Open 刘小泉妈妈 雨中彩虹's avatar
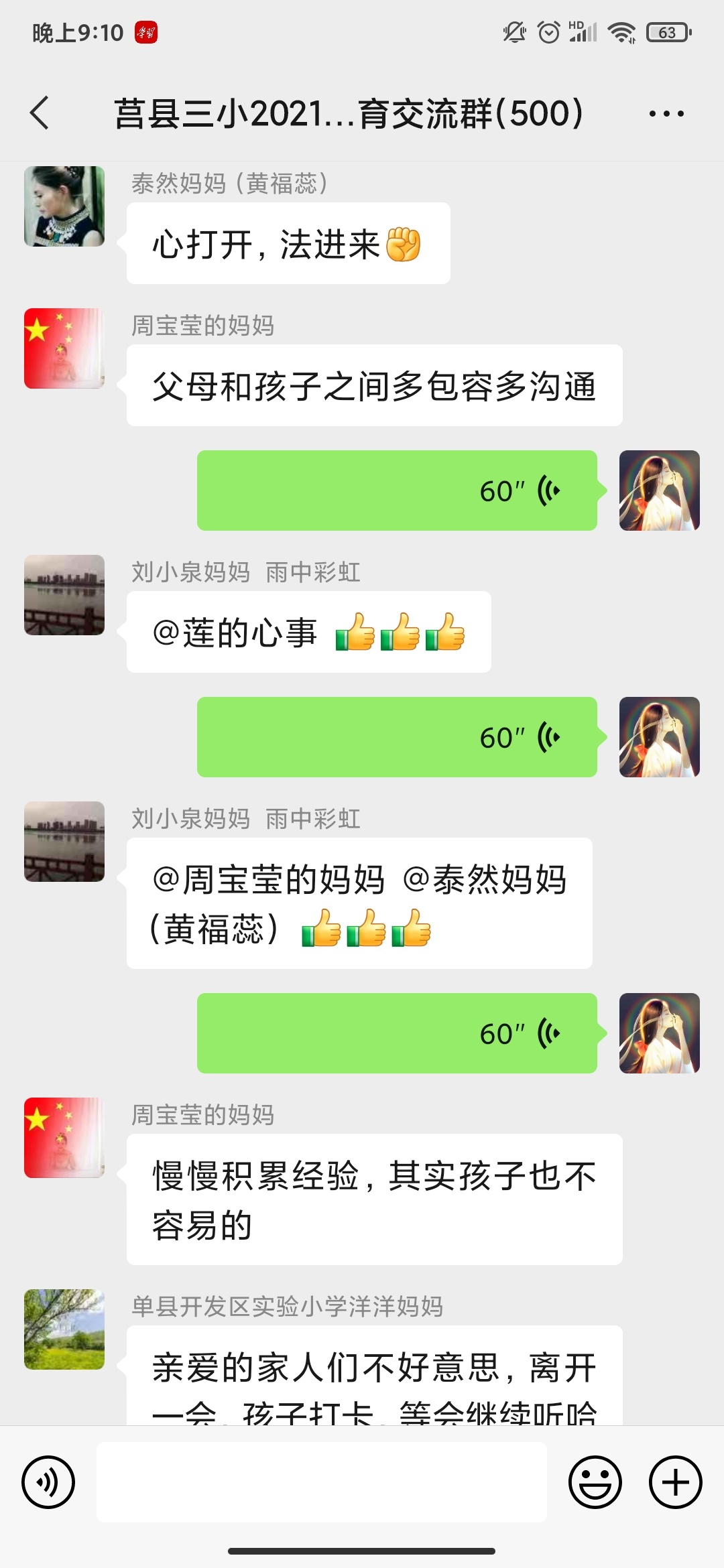 click(x=64, y=595)
